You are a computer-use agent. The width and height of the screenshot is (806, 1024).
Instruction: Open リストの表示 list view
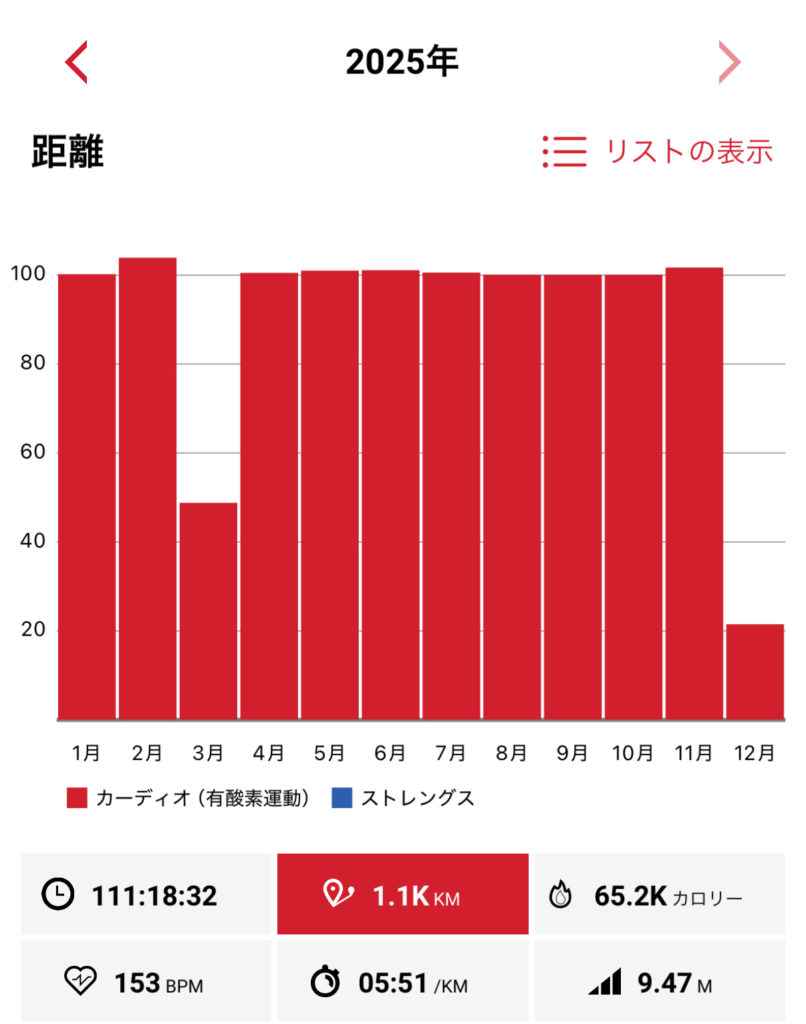[658, 151]
